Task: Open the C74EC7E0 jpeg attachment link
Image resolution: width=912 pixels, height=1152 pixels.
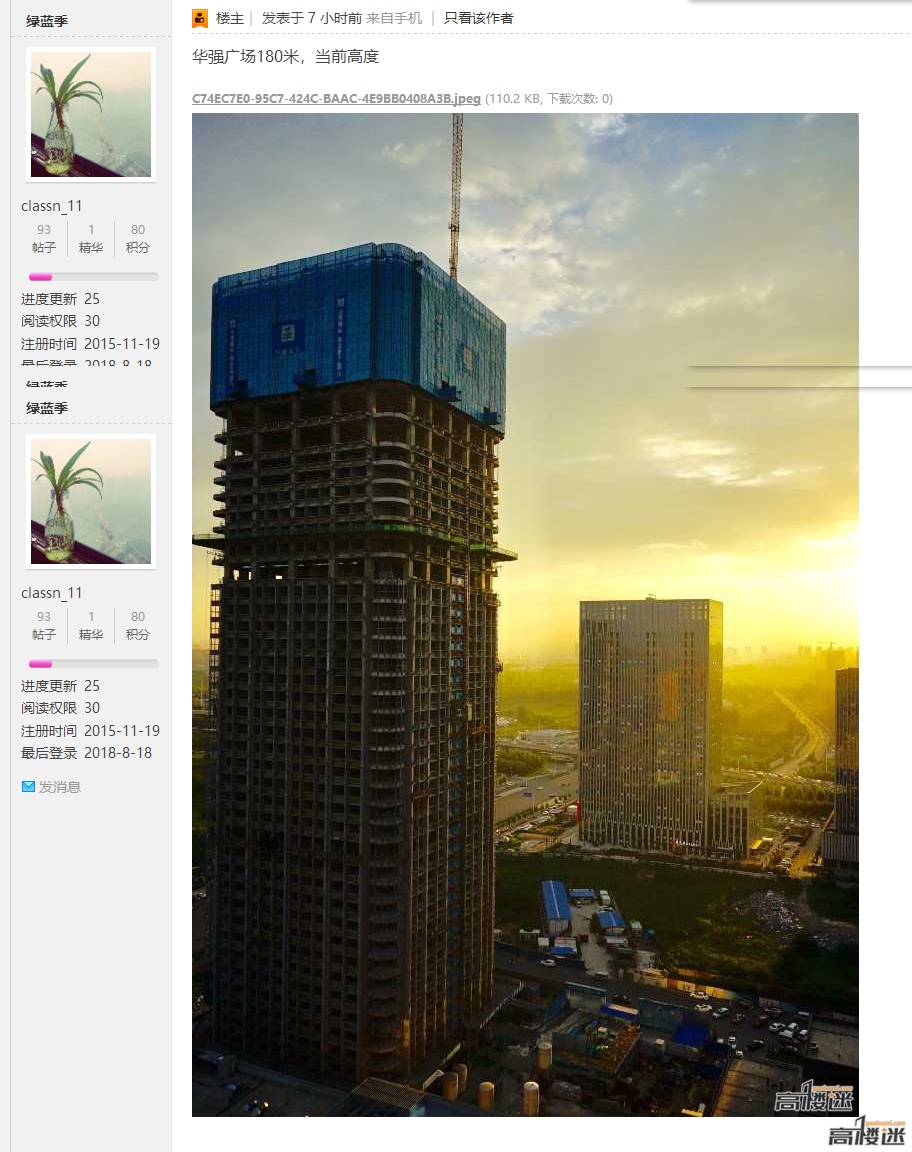Action: pyautogui.click(x=336, y=98)
